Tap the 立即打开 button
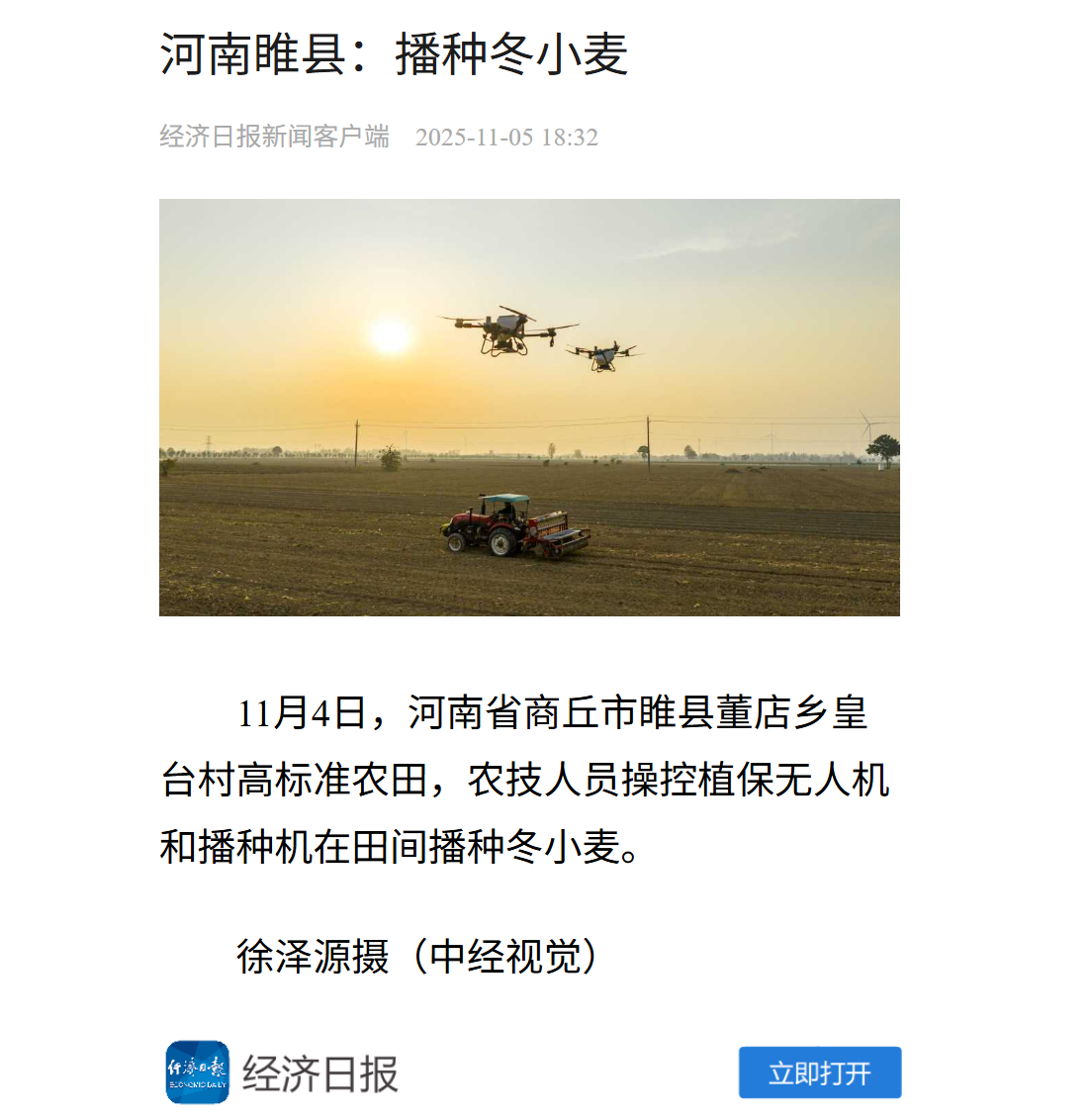 pos(819,1072)
